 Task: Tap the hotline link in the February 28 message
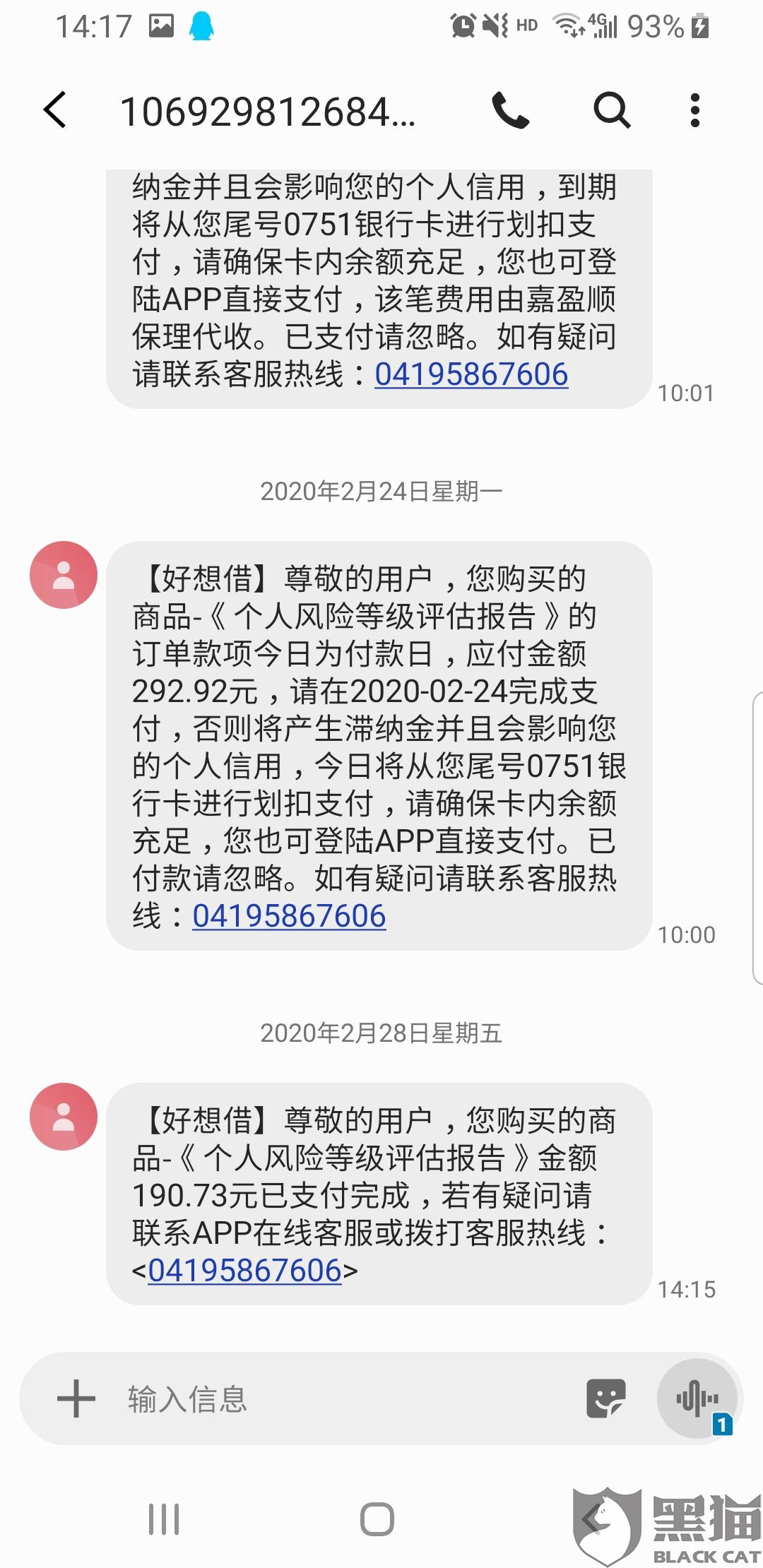point(245,1271)
